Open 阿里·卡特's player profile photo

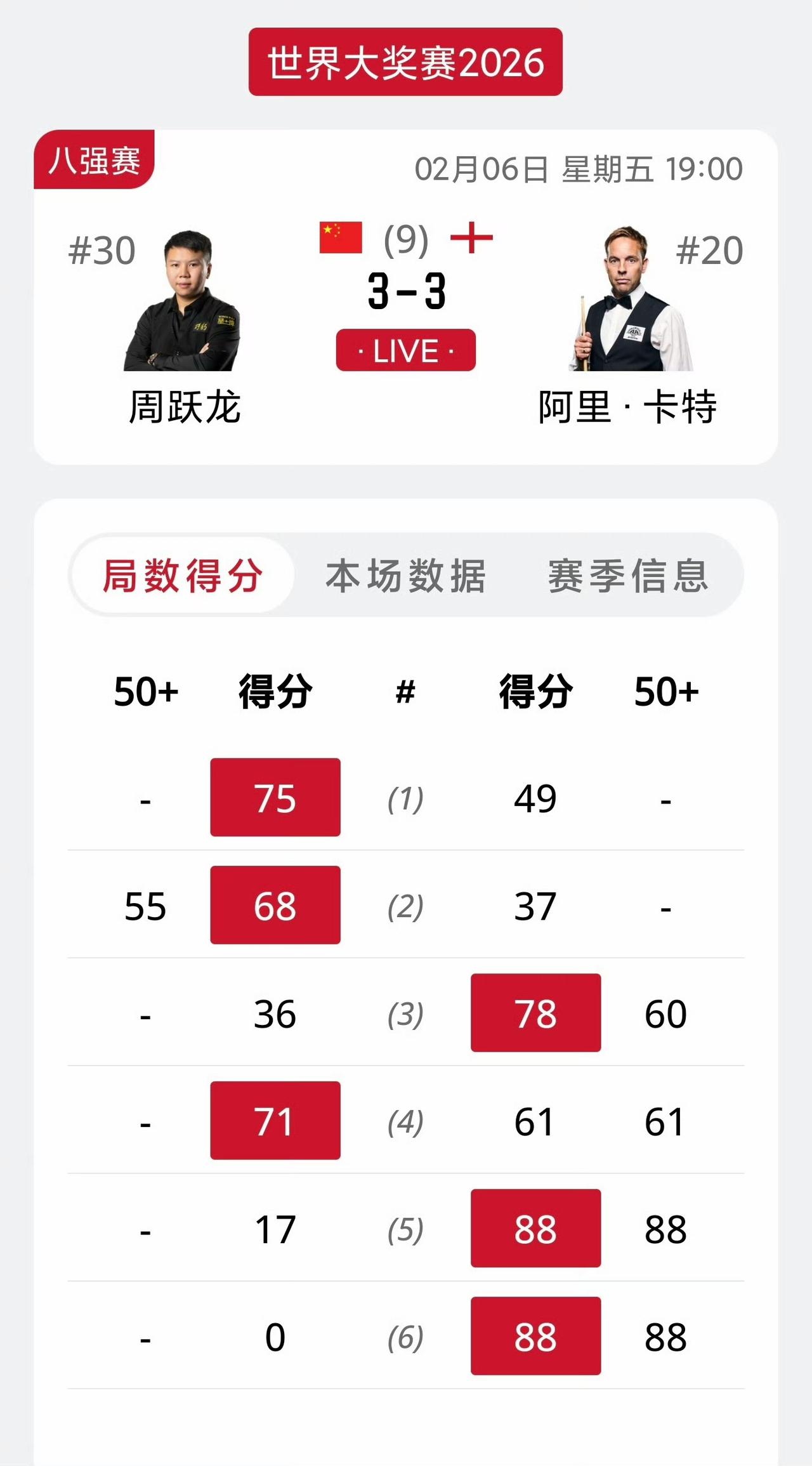[628, 298]
